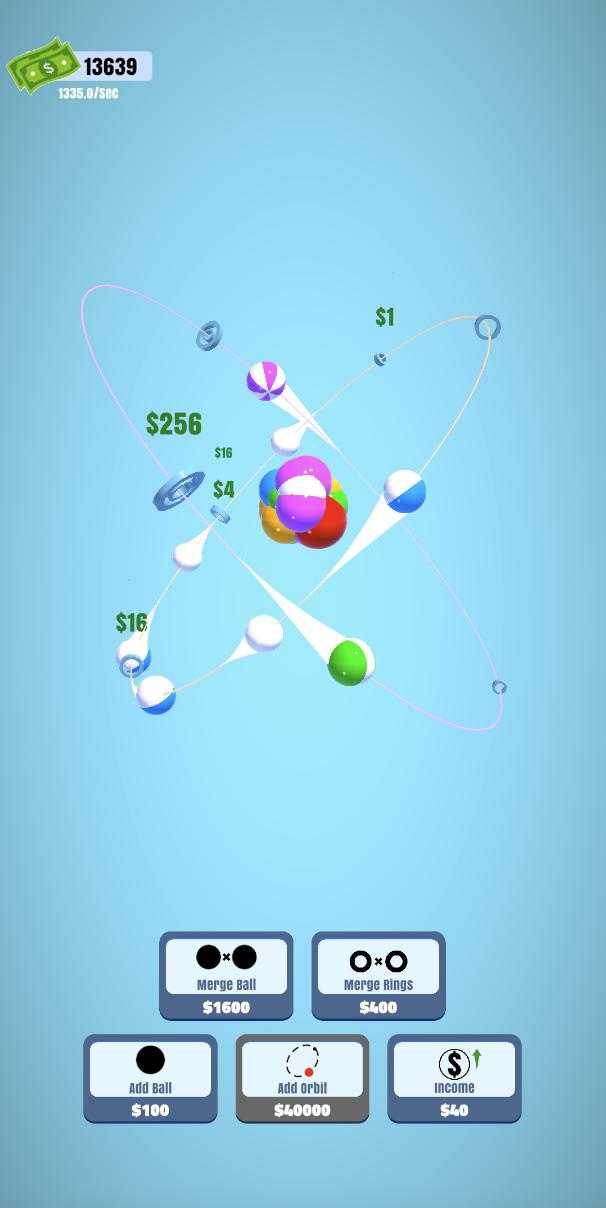Image resolution: width=606 pixels, height=1208 pixels.
Task: Buy Merge Ball upgrade for $1600
Action: [226, 975]
